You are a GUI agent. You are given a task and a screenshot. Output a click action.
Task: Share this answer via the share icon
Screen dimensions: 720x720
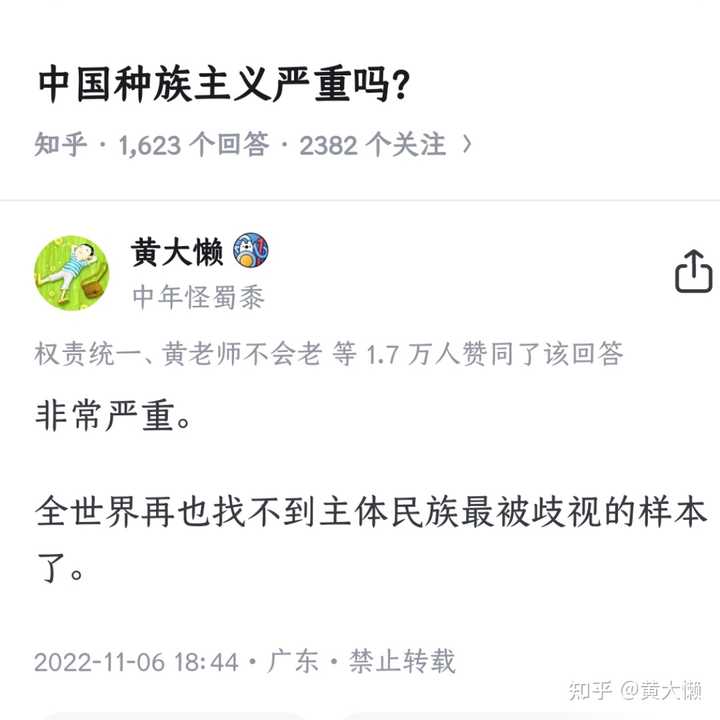(693, 271)
